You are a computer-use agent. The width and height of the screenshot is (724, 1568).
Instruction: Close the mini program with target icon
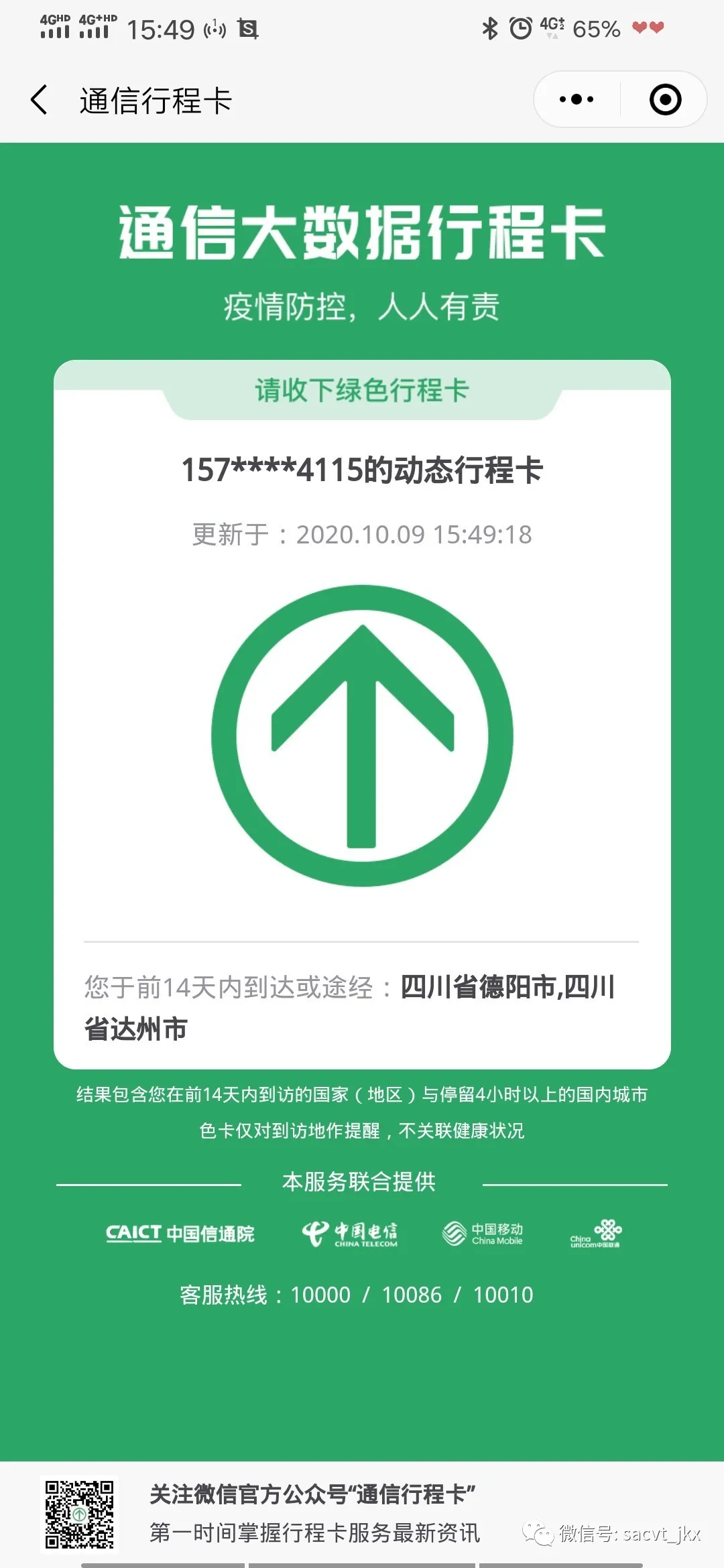click(x=665, y=100)
